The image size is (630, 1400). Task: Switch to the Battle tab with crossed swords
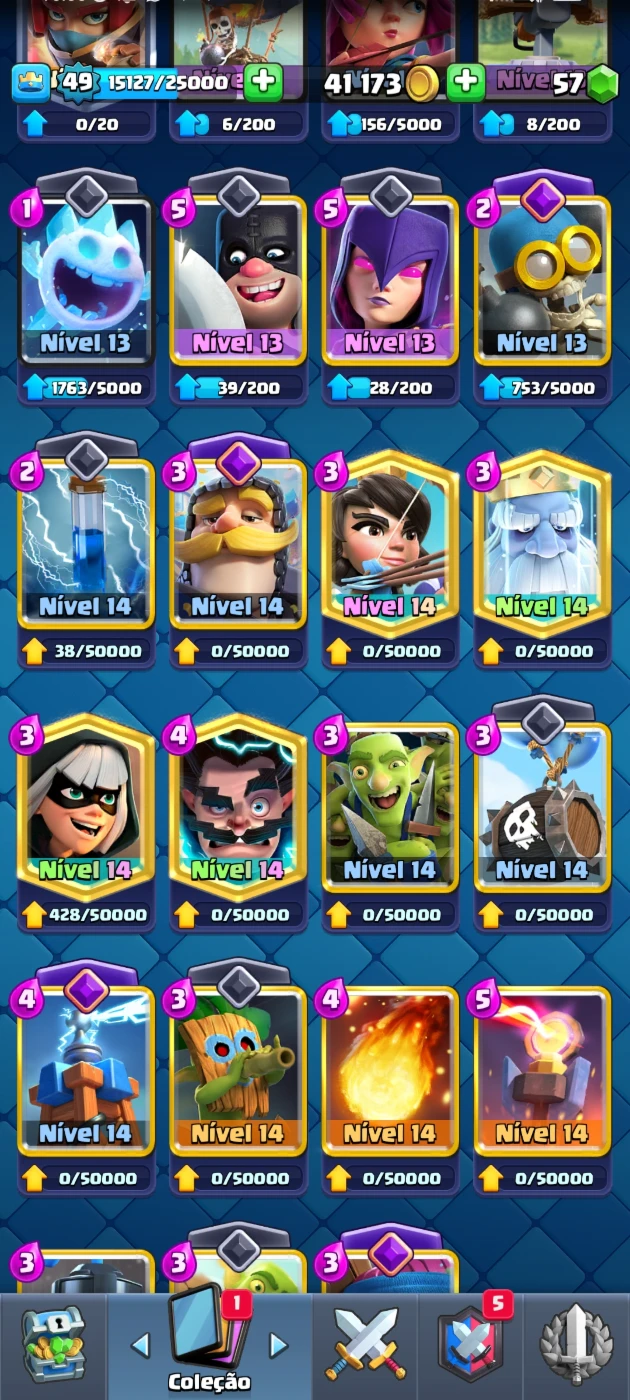point(367,1345)
